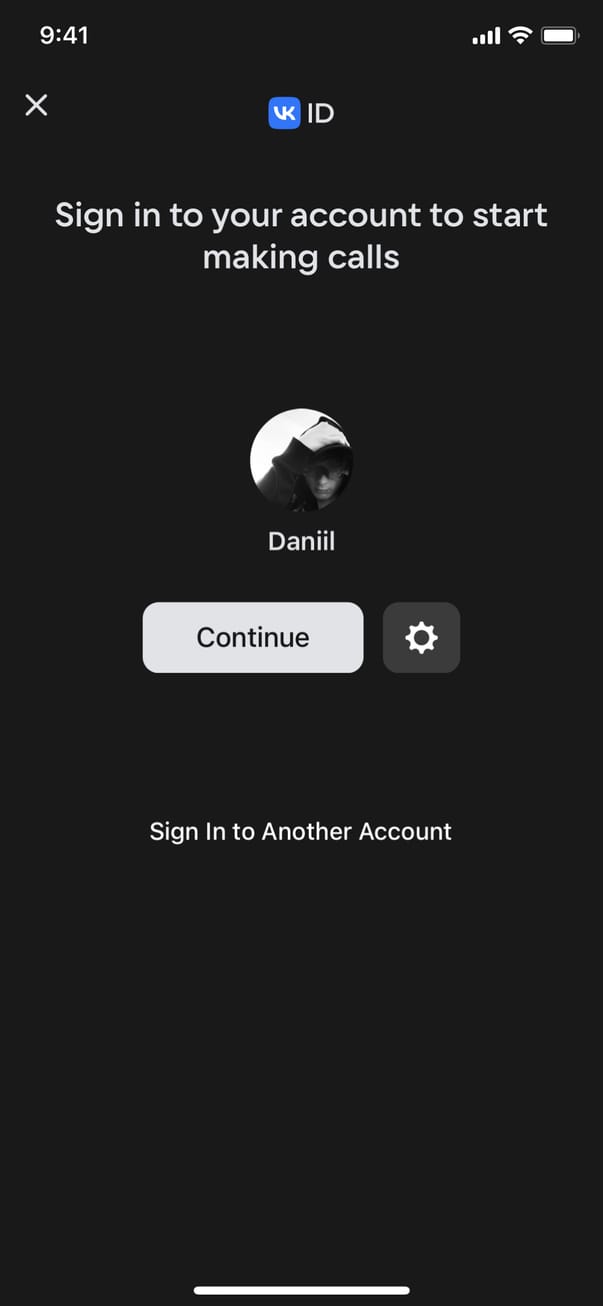Sign in to another account

coord(300,831)
